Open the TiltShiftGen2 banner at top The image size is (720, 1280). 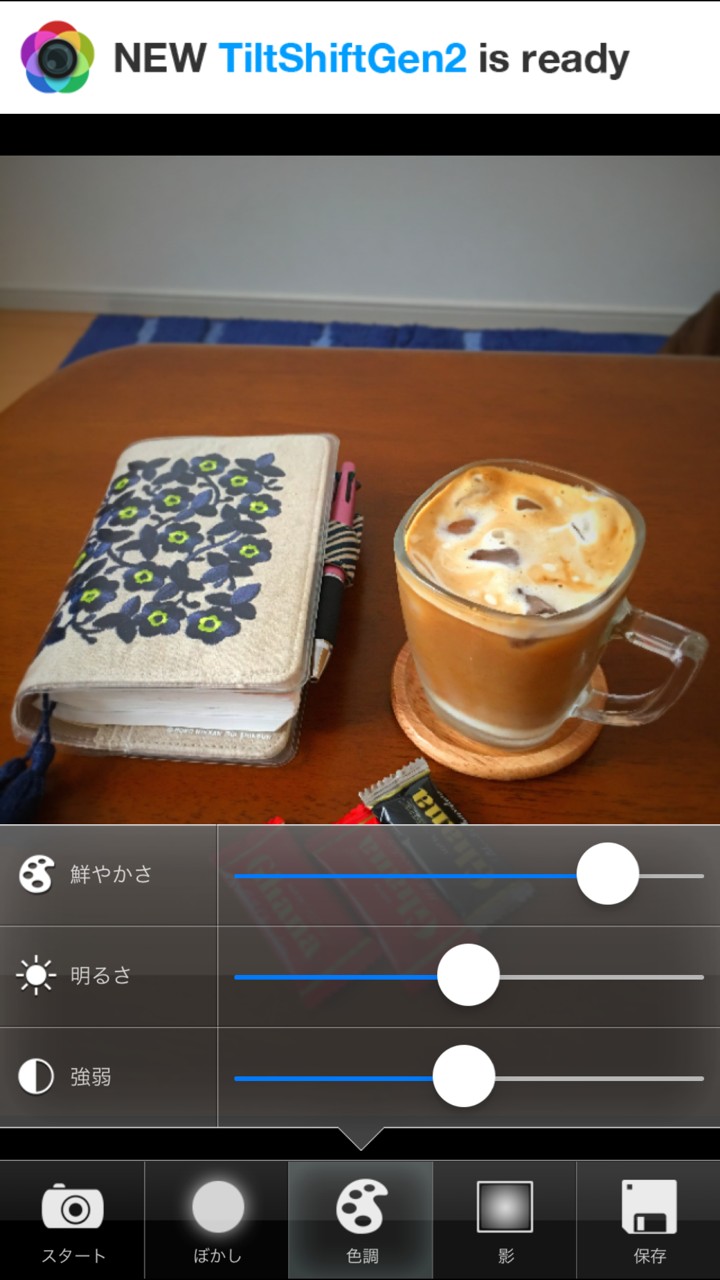360,58
